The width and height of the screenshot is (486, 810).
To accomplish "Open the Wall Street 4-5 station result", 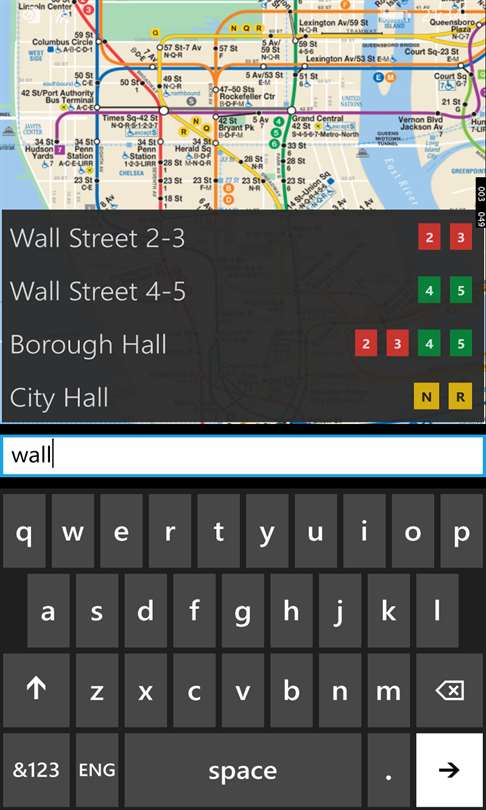I will point(242,291).
